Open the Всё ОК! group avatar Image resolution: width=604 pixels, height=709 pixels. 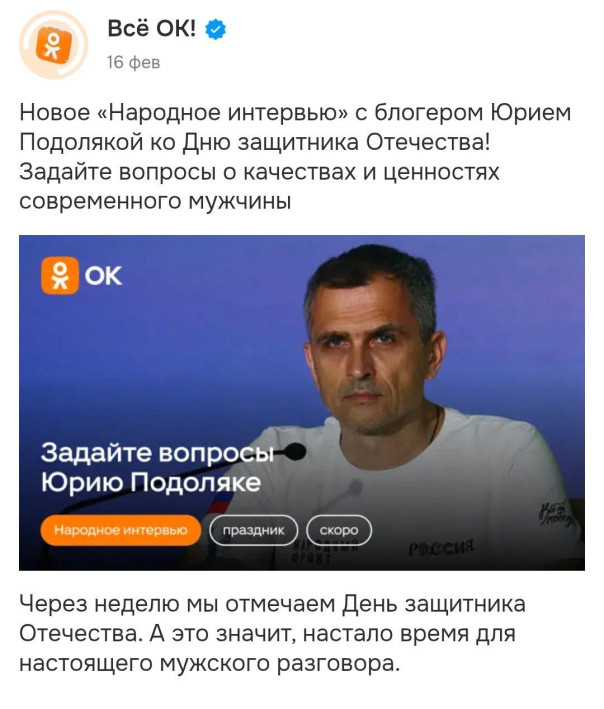54,45
